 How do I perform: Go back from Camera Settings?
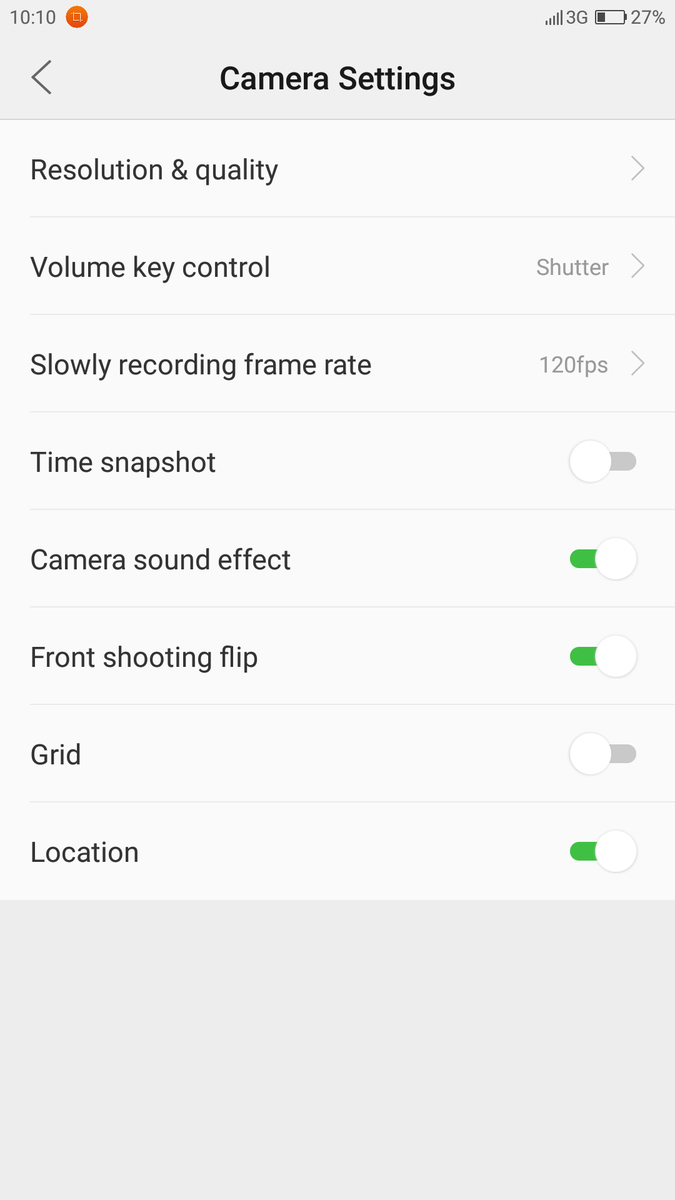[41, 78]
